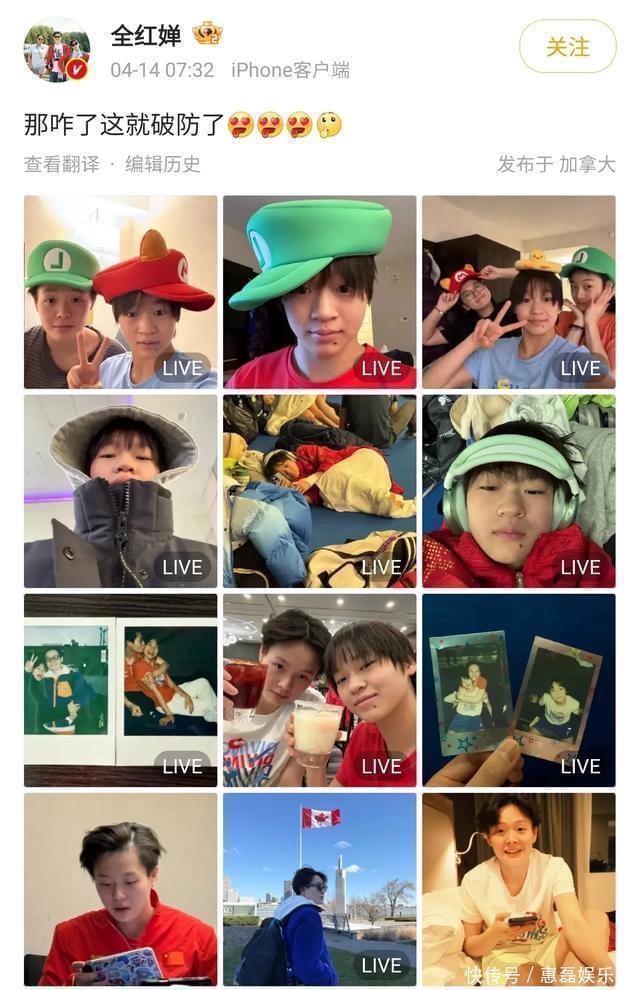Tap the username 全红婵
This screenshot has width=640, height=990.
coord(145,35)
